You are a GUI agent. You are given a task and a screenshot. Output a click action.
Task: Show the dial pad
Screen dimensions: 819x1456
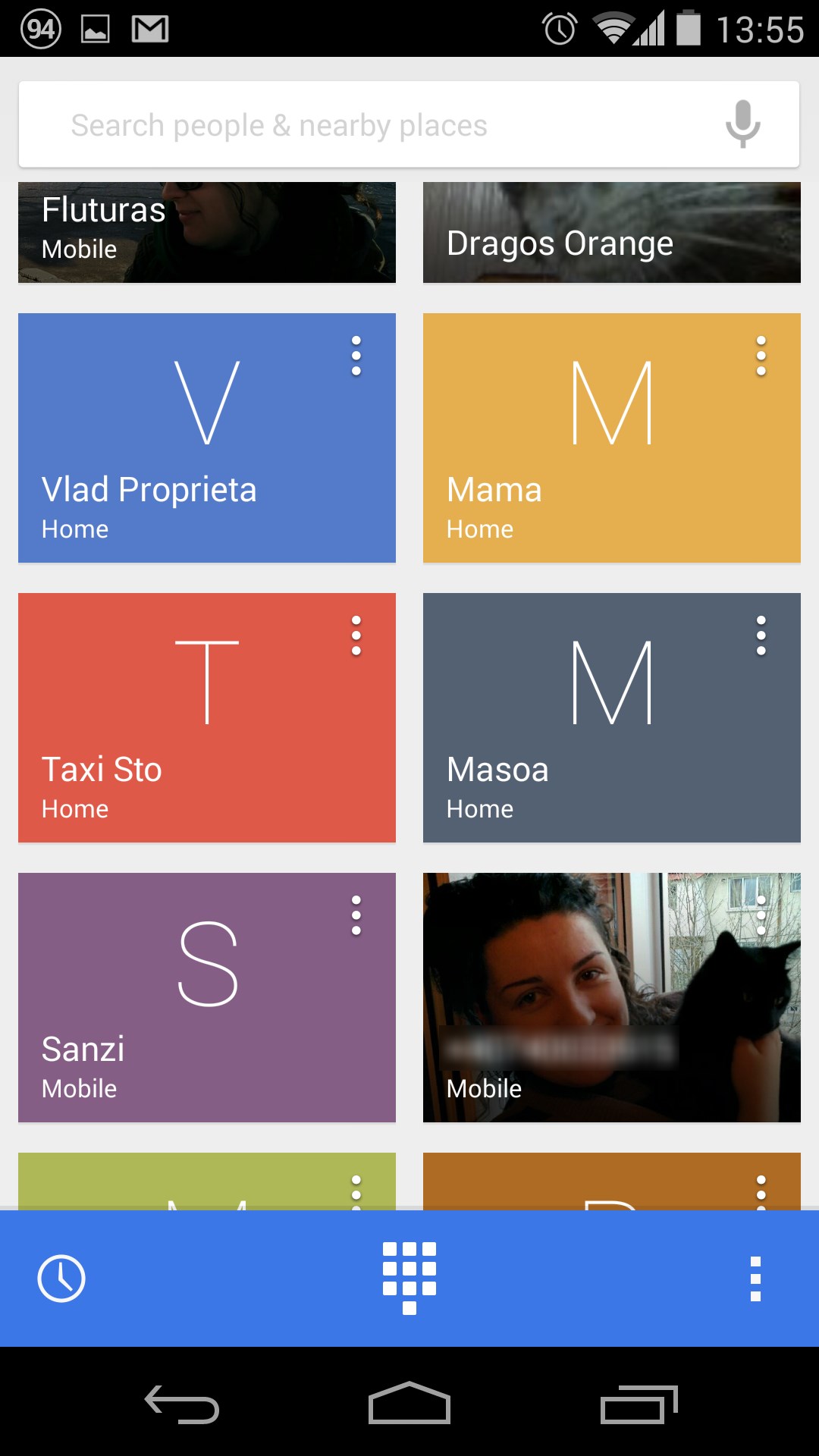pyautogui.click(x=409, y=1278)
